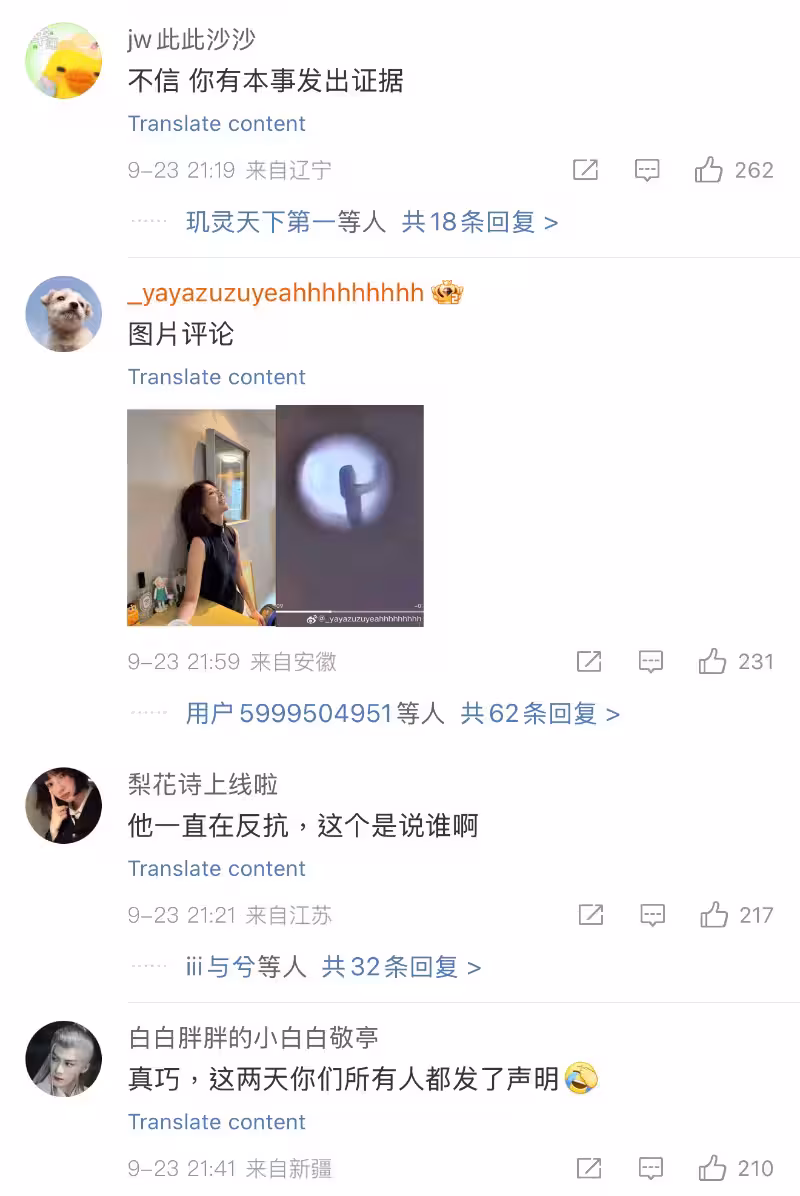The image size is (800, 1196).
Task: Like the comment by 梨花诗上线啦
Action: pyautogui.click(x=714, y=915)
